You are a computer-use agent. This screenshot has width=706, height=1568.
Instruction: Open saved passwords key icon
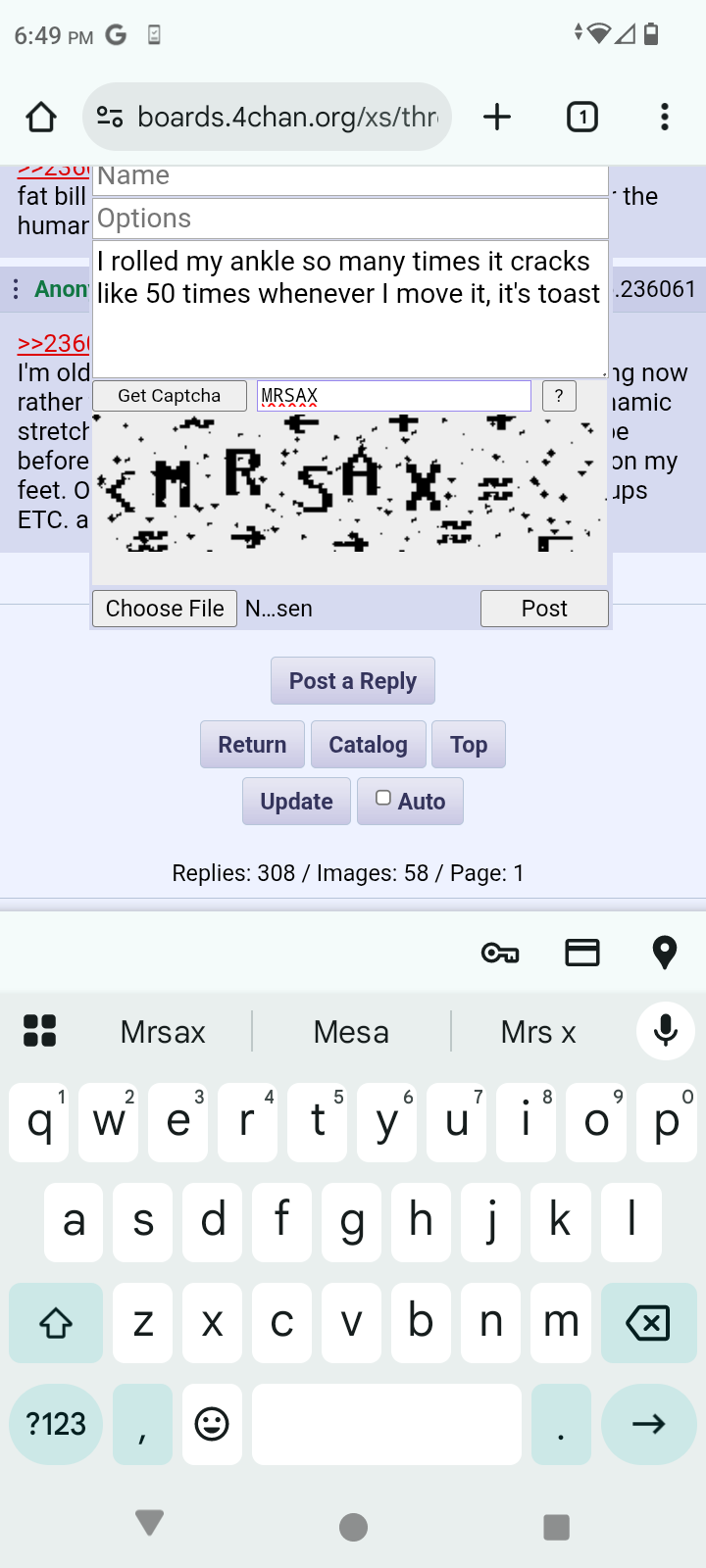tap(500, 953)
